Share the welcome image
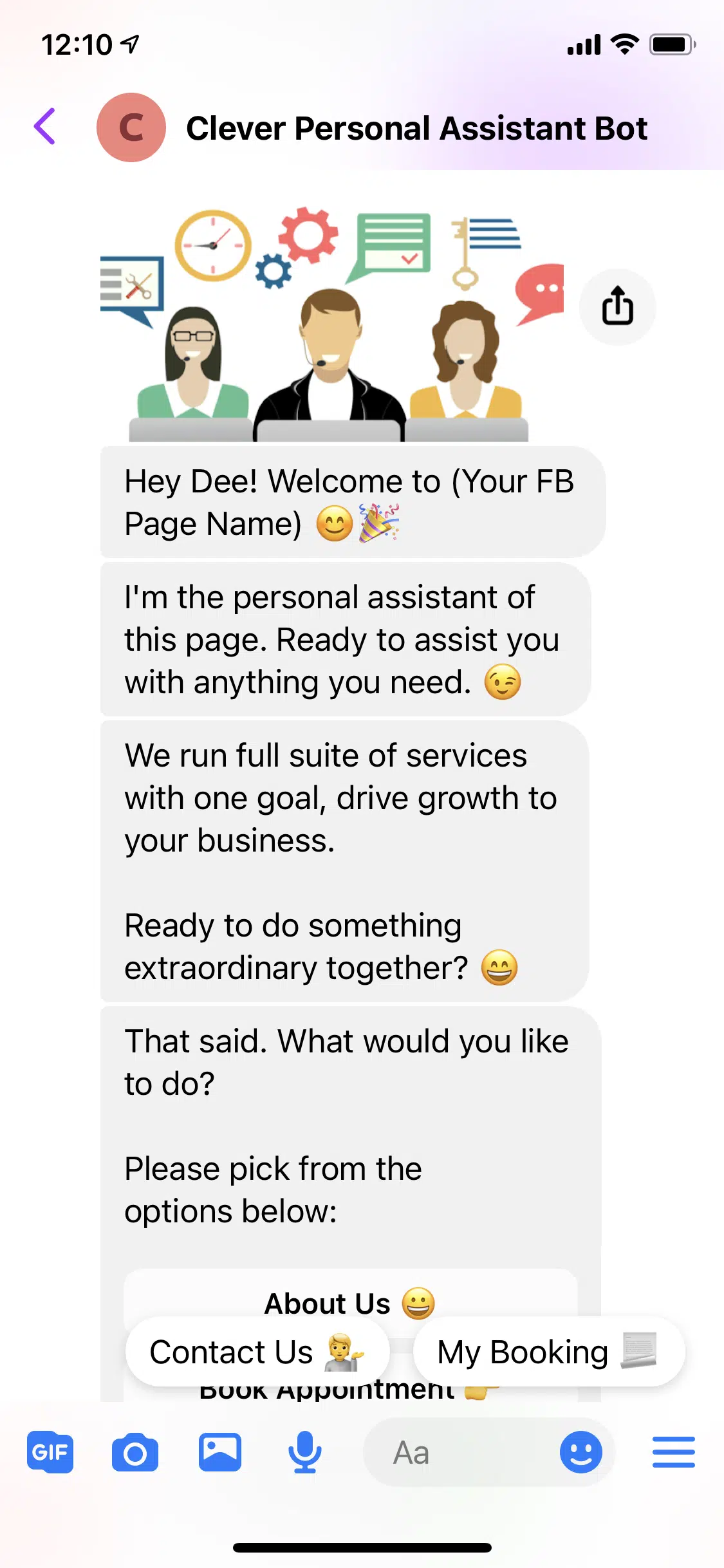 [x=617, y=306]
